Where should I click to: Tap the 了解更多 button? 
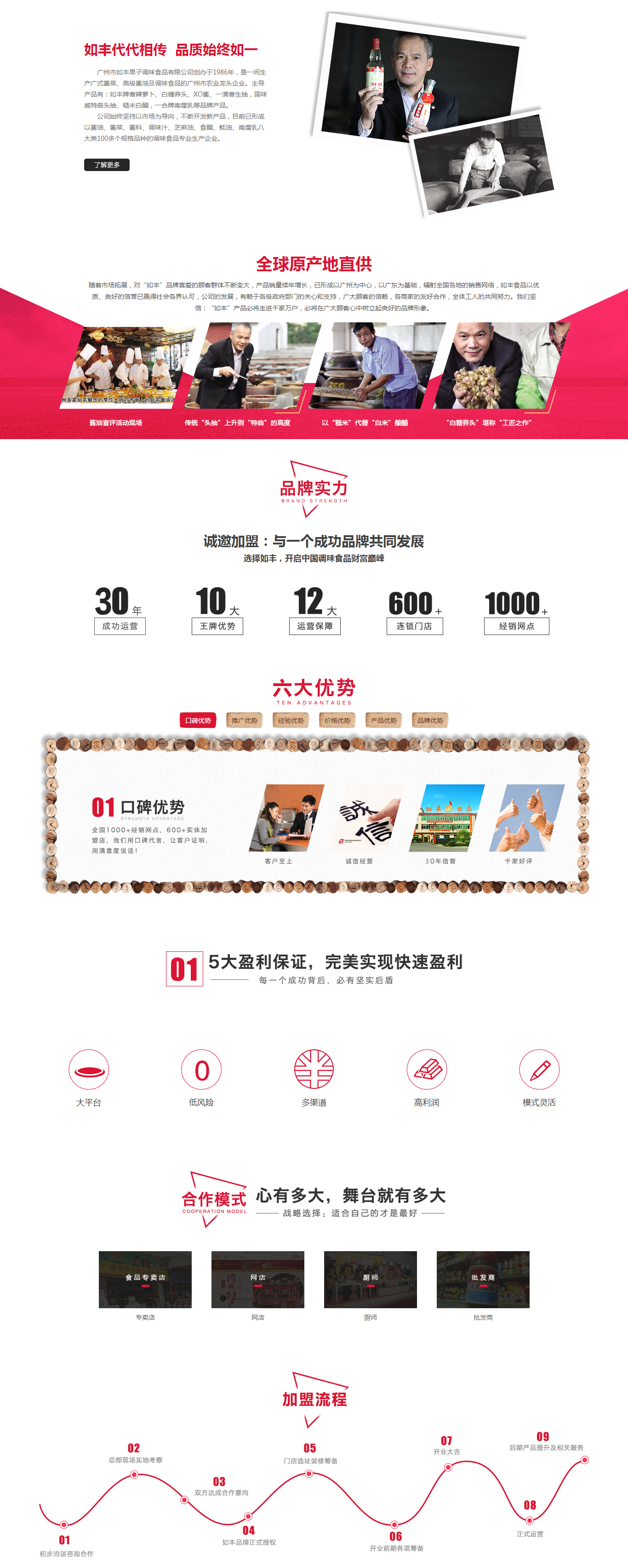pos(107,165)
